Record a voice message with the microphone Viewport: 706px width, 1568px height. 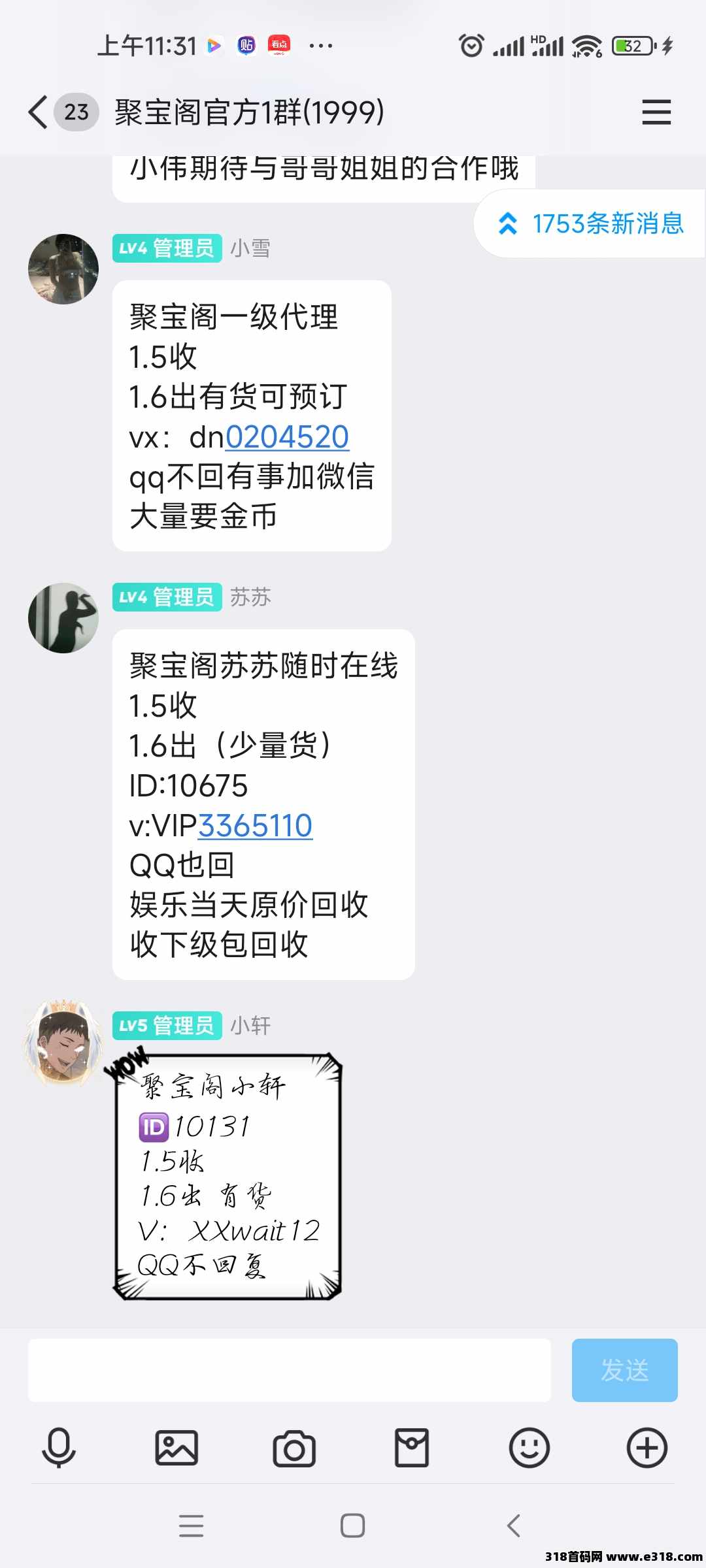59,1448
